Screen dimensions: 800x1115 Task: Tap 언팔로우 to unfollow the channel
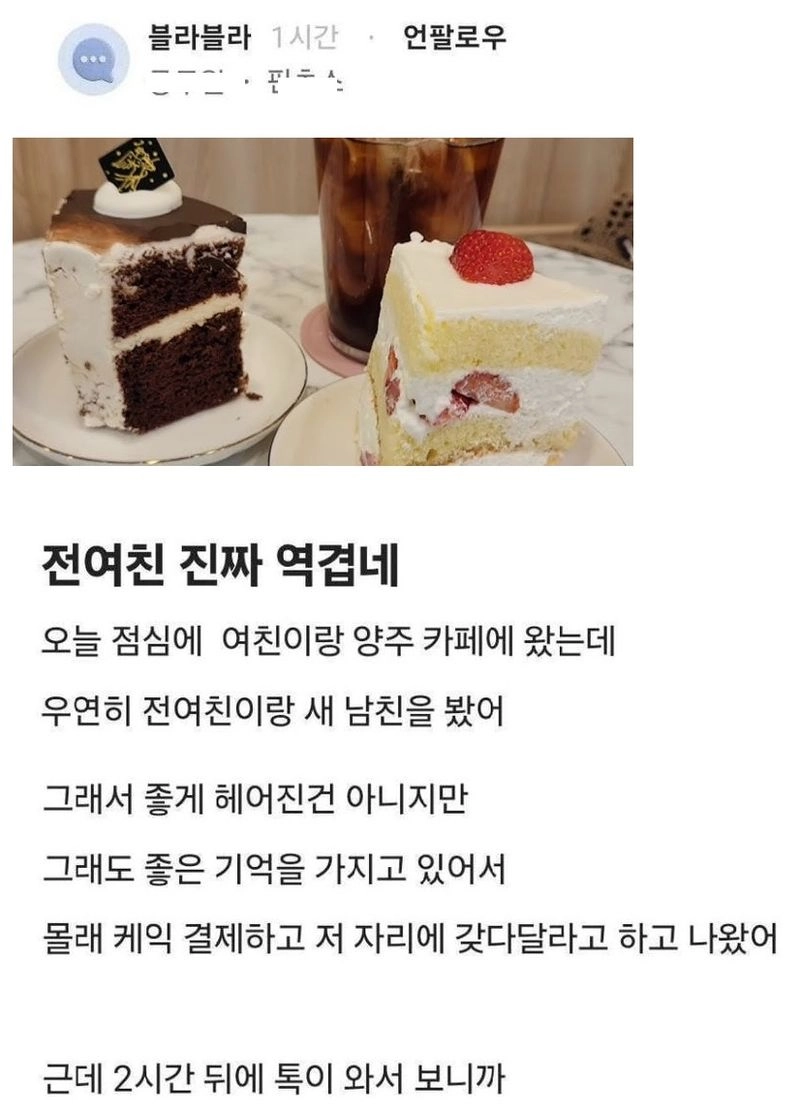[454, 39]
